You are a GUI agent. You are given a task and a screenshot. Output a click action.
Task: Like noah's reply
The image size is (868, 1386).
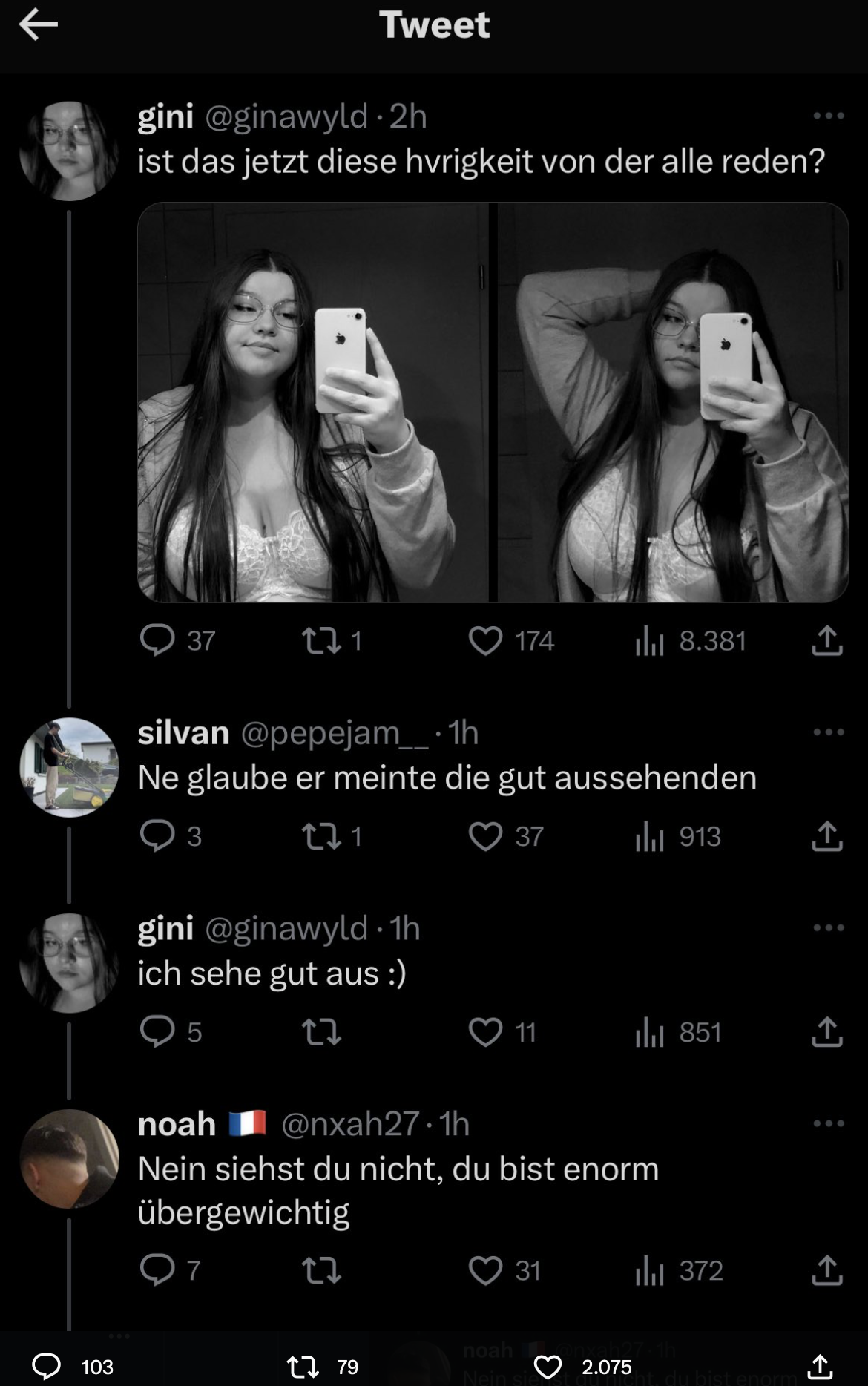click(486, 1270)
